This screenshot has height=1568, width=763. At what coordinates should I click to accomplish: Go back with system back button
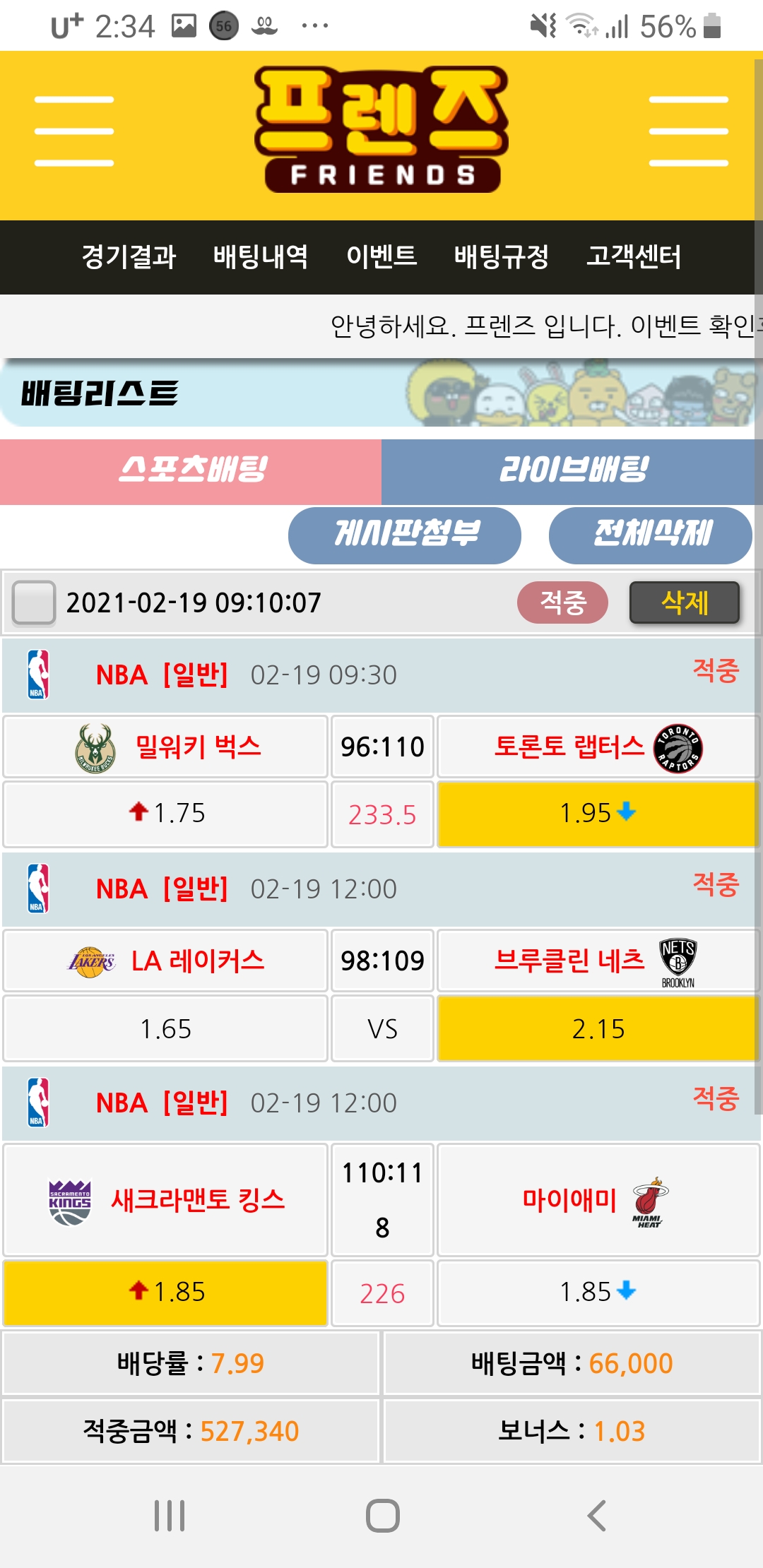597,1516
